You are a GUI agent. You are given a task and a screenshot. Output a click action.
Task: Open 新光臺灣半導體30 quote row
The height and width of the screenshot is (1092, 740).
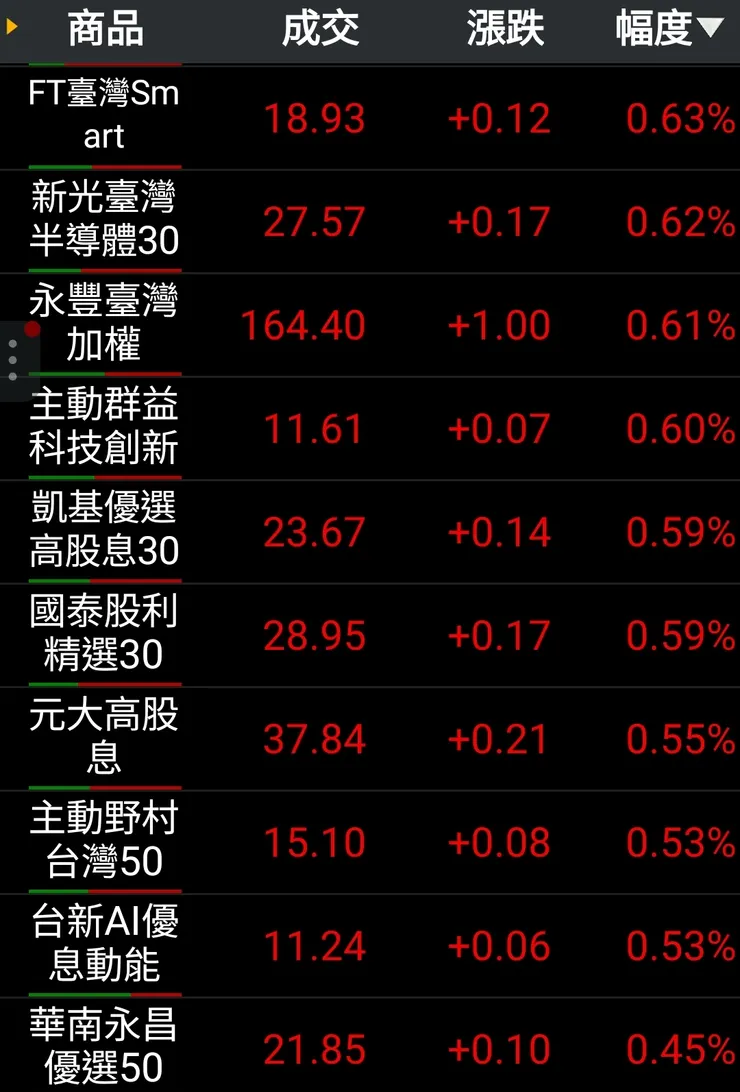[x=104, y=220]
